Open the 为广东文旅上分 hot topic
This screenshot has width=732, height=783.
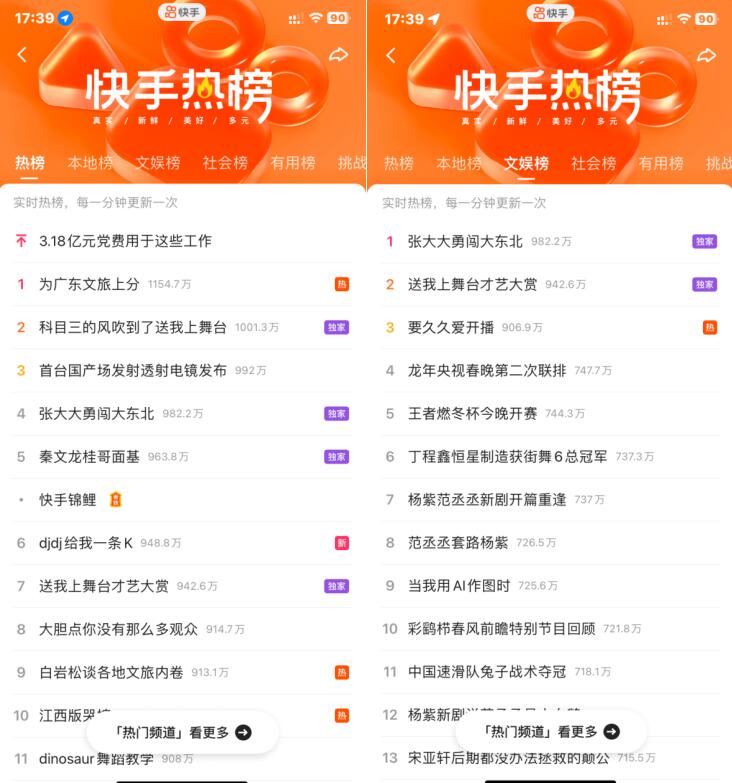pos(90,284)
